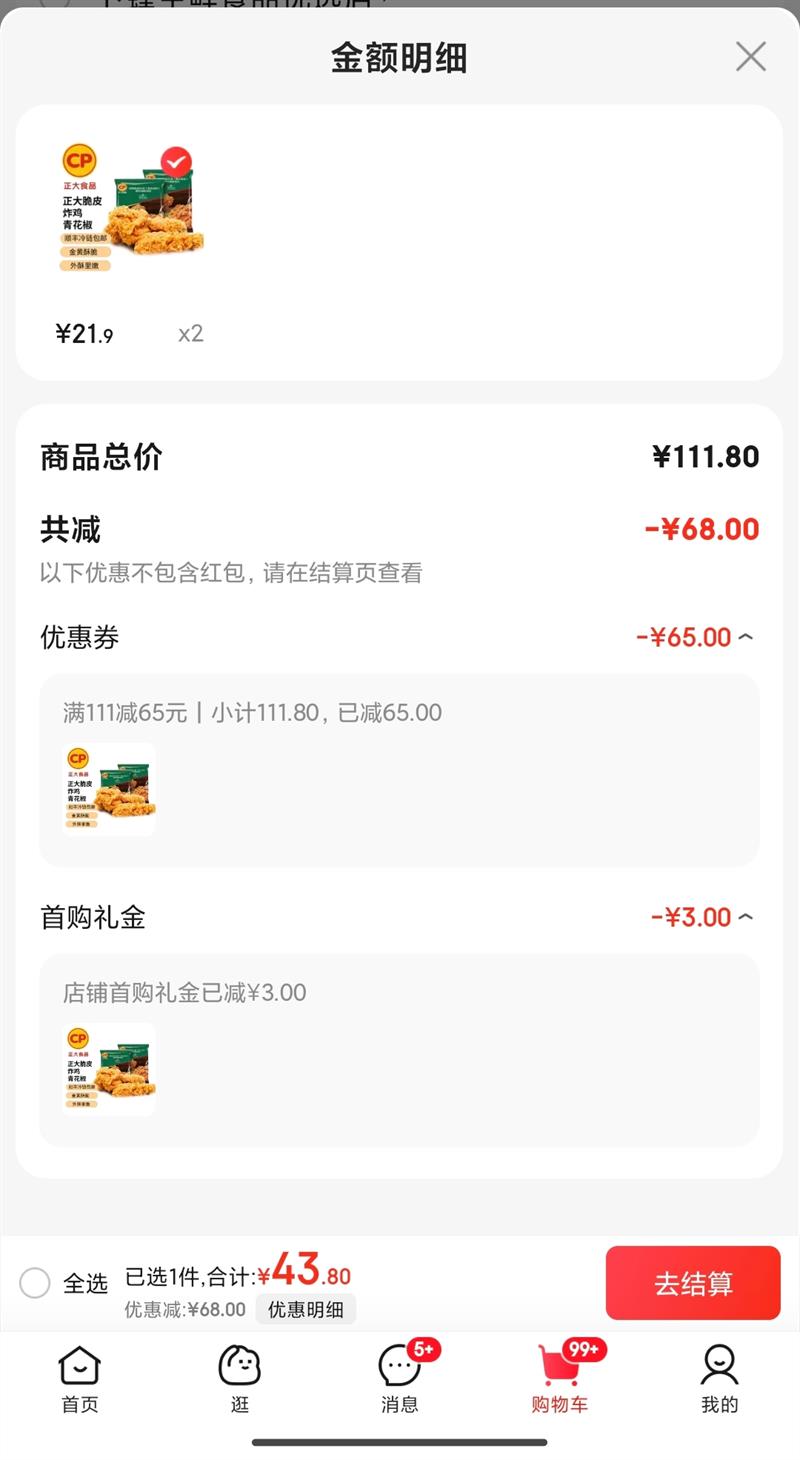800x1460 pixels.
Task: Go to the 首页 tab
Action: 80,1379
